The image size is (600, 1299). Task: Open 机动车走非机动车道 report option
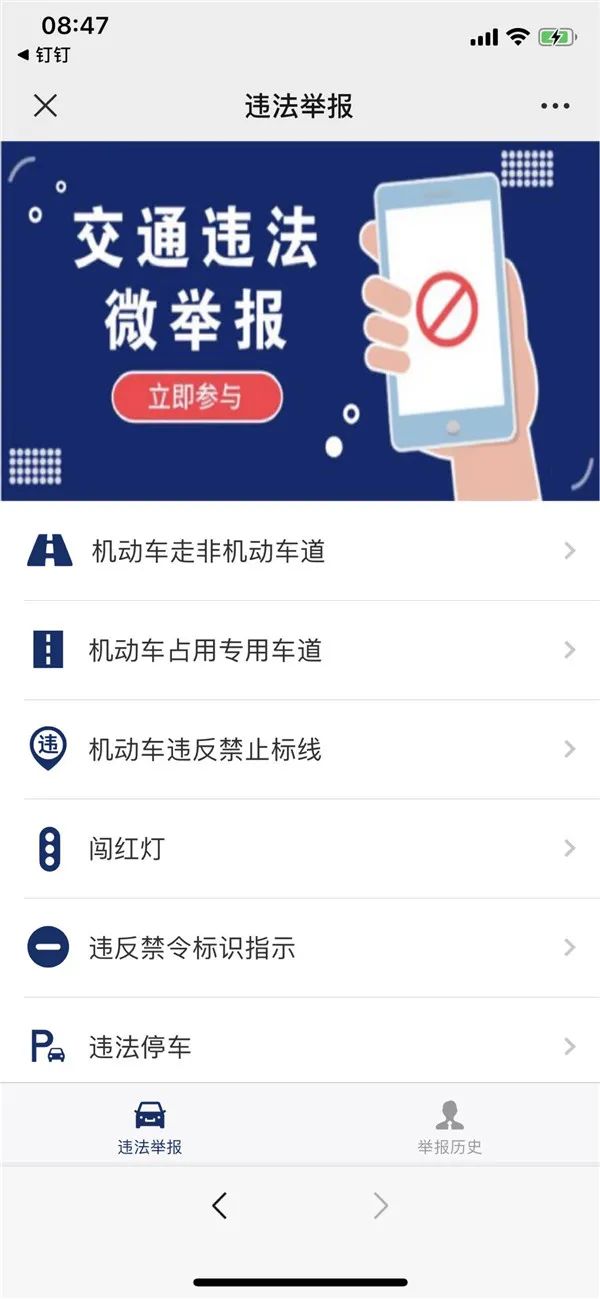(300, 551)
